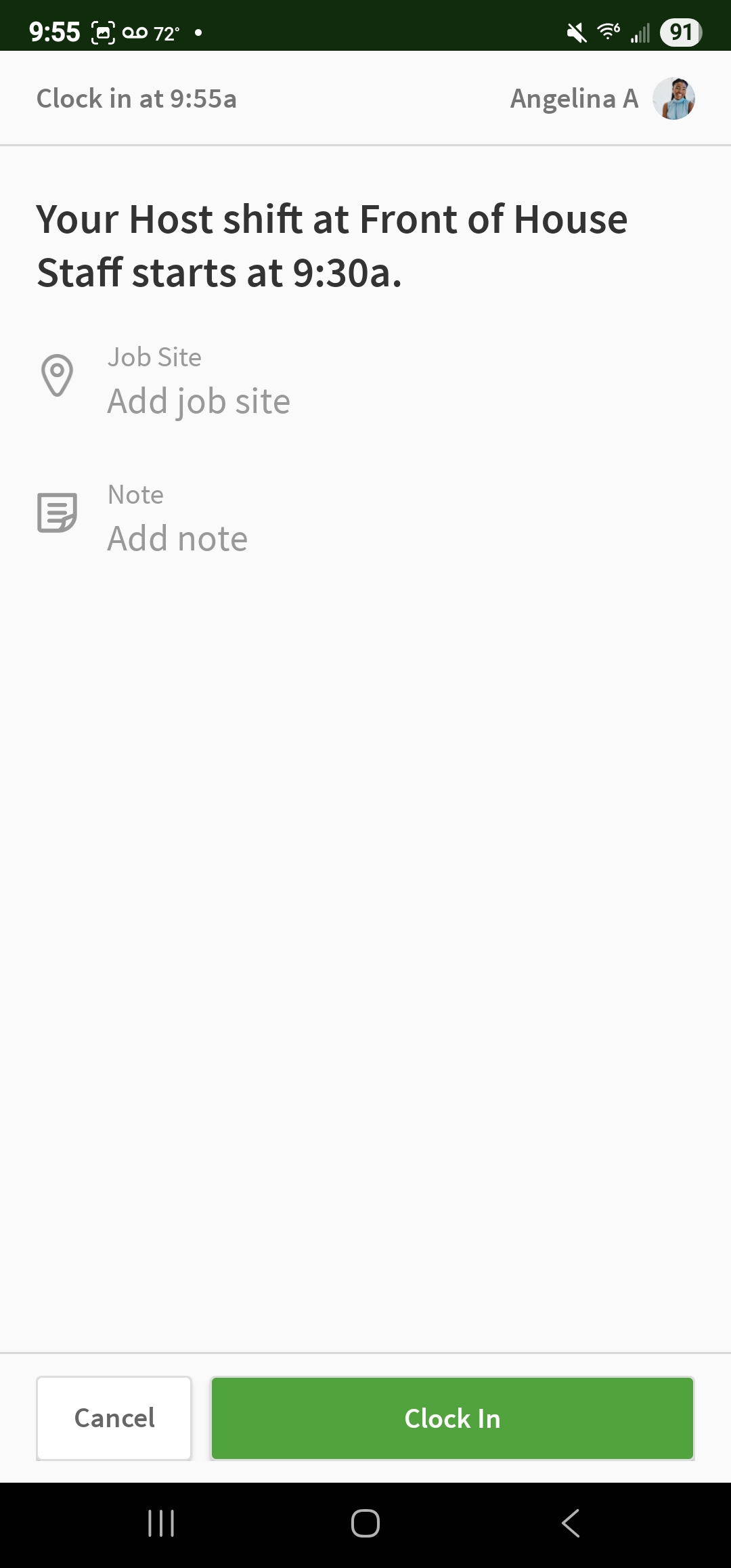Go back using the system back button
This screenshot has width=731, height=1568.
pos(571,1523)
